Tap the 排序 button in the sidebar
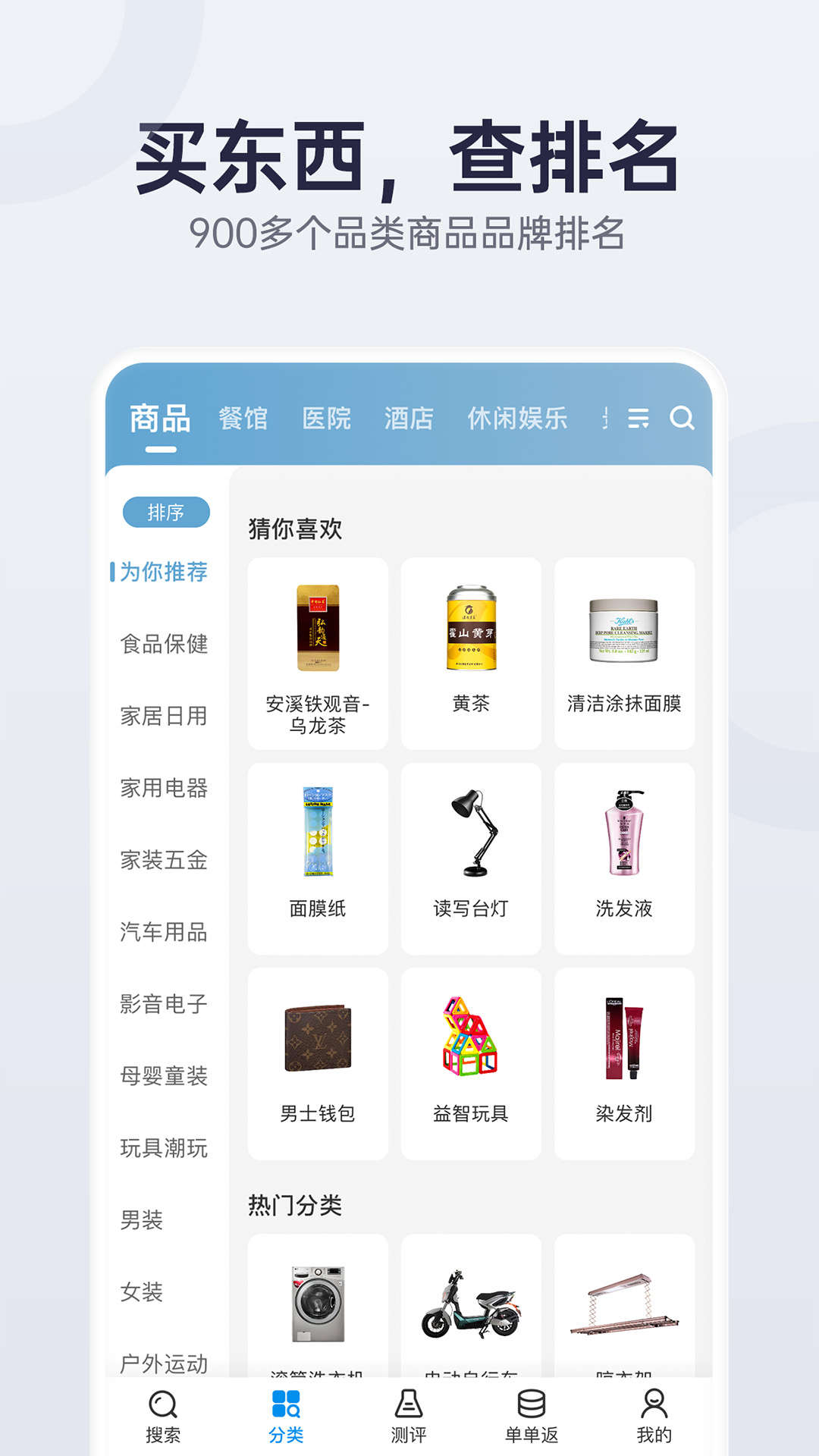Image resolution: width=819 pixels, height=1456 pixels. pyautogui.click(x=167, y=513)
